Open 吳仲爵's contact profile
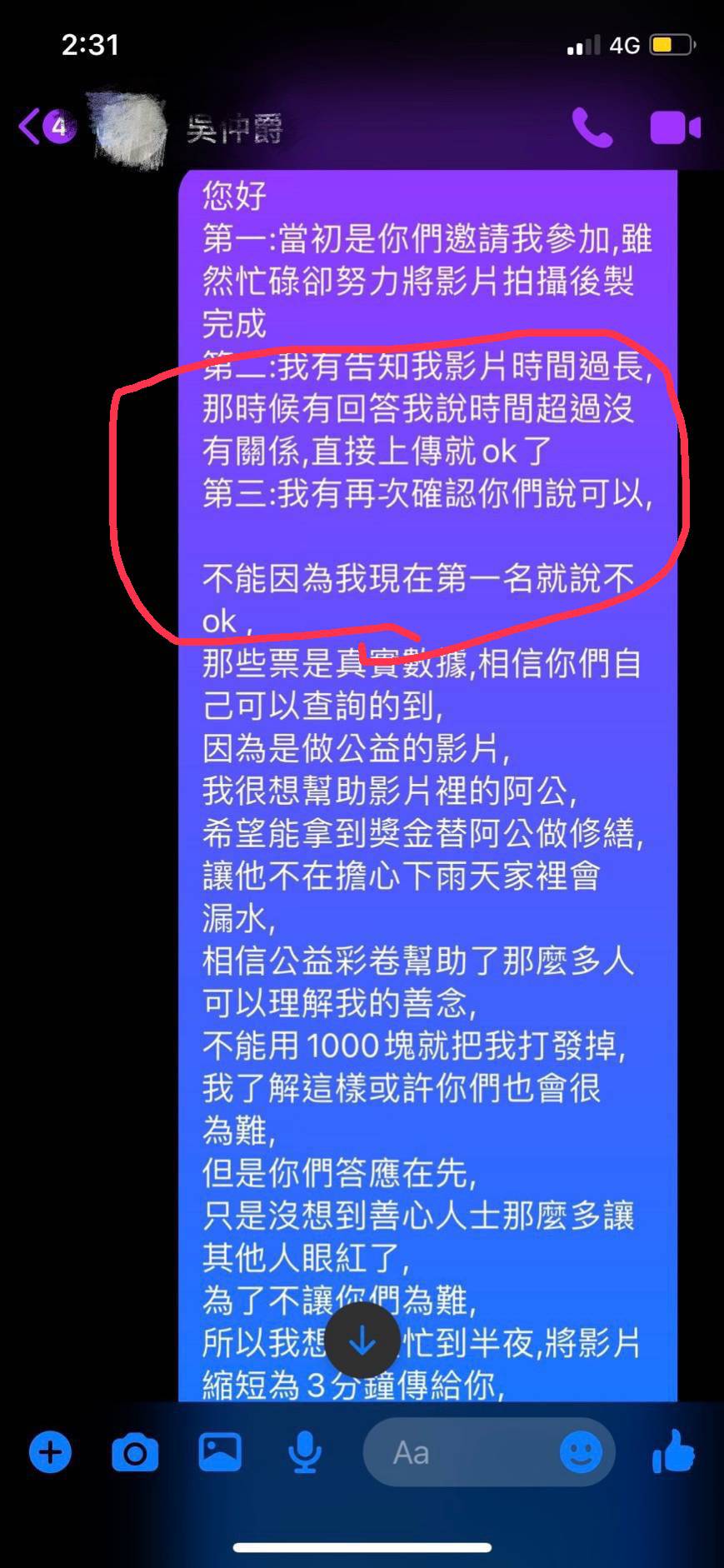This screenshot has height=1568, width=724. click(x=234, y=129)
